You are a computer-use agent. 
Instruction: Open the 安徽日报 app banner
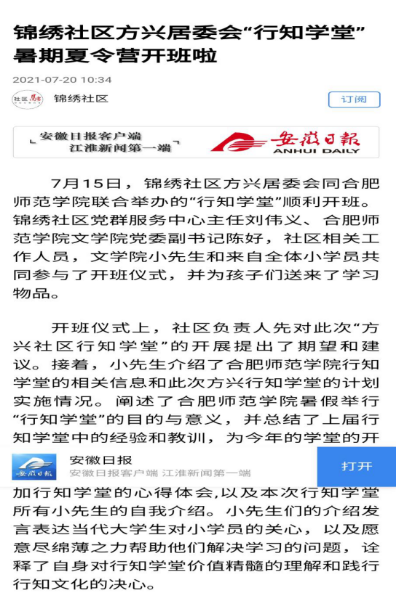pos(158,466)
